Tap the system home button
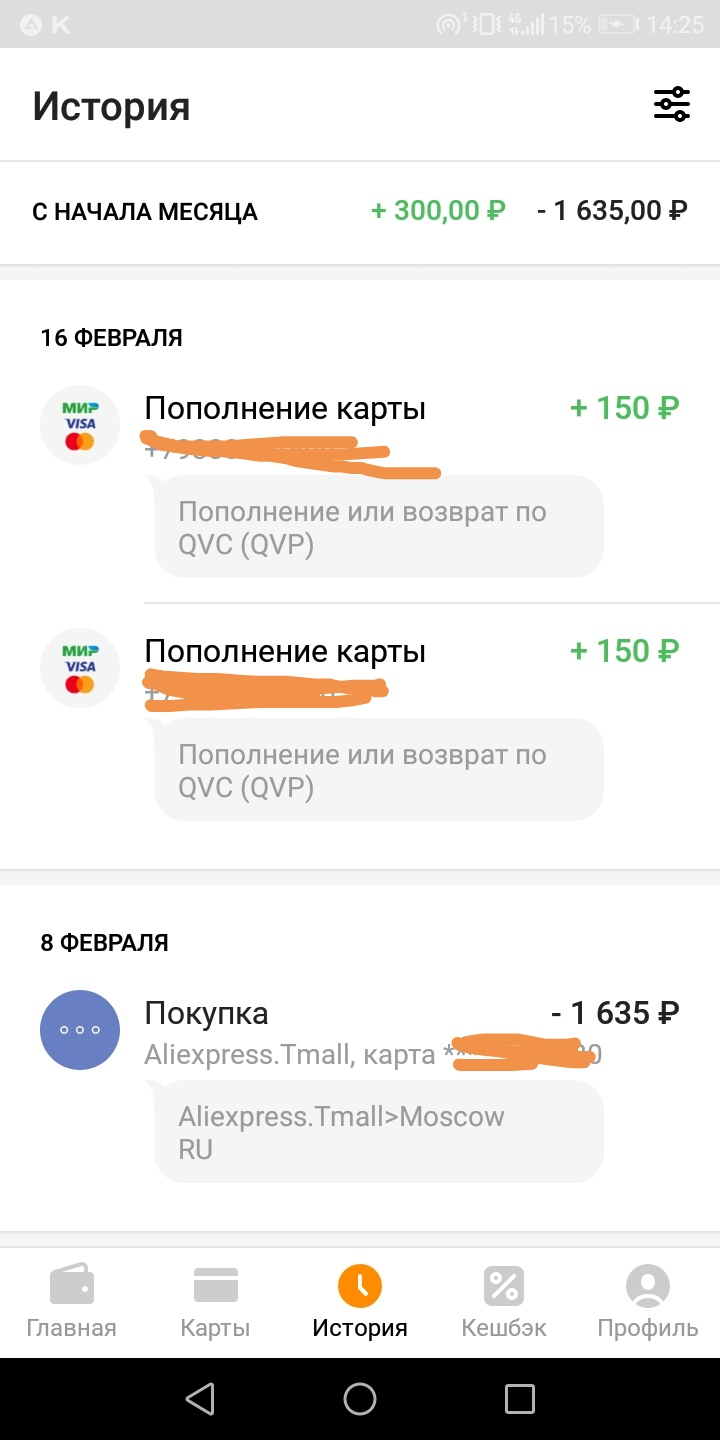Viewport: 720px width, 1440px height. coord(360,1398)
